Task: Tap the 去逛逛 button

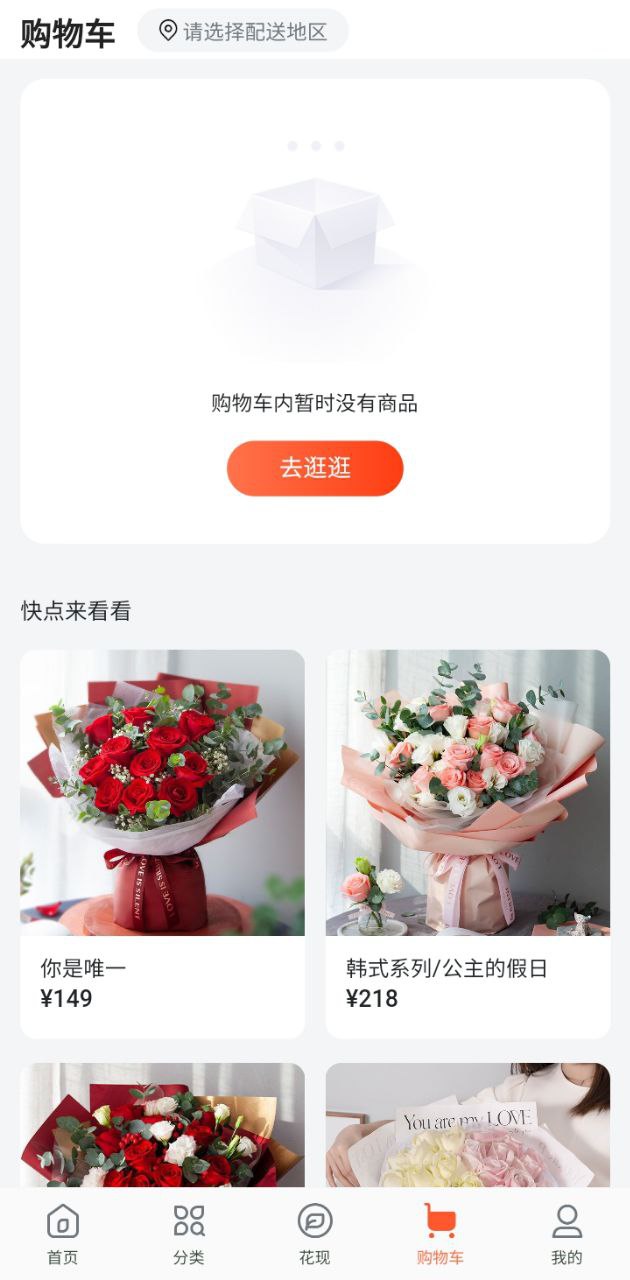Action: pos(315,468)
